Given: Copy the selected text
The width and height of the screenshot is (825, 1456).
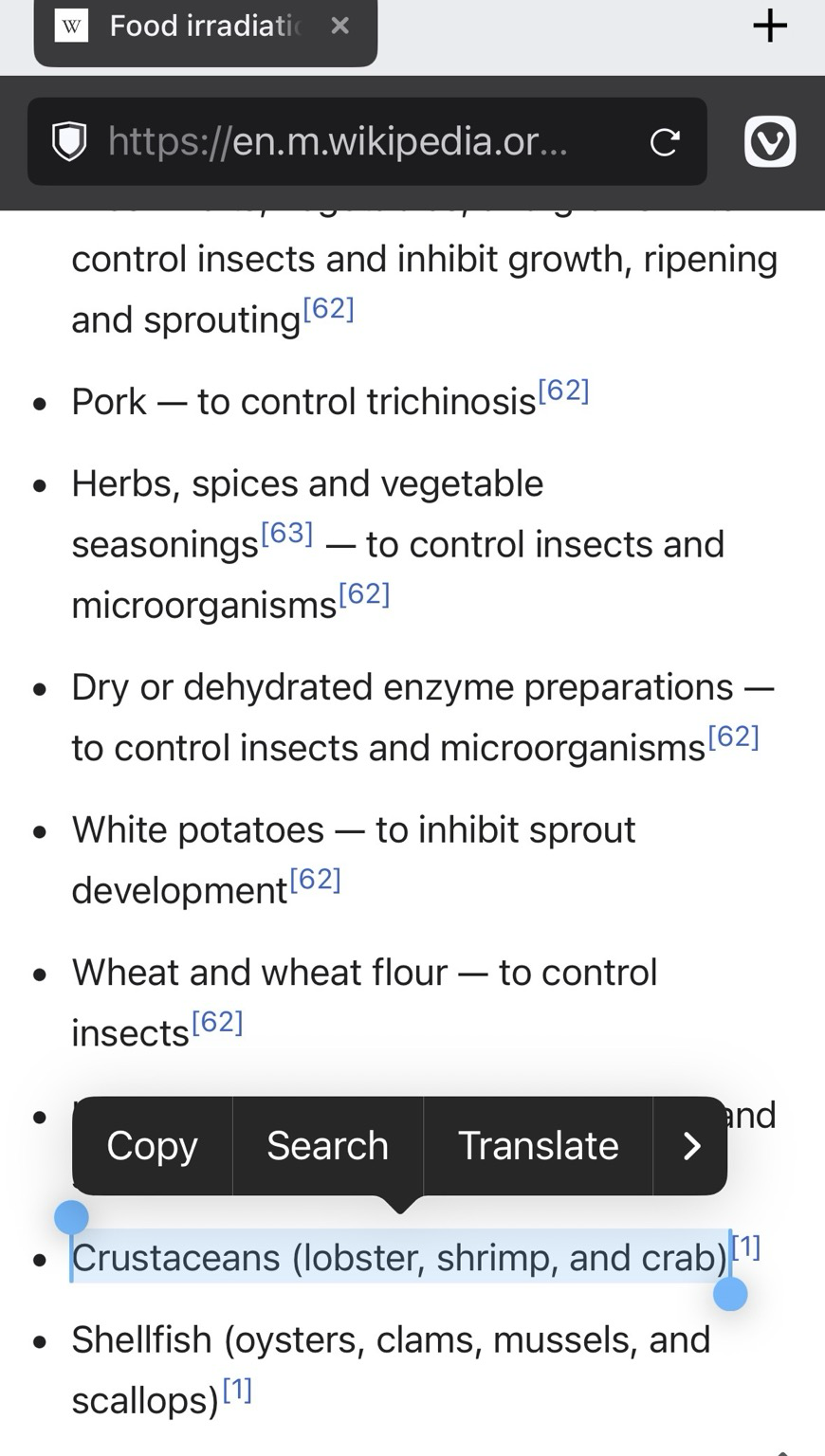Looking at the screenshot, I should click(x=153, y=1145).
